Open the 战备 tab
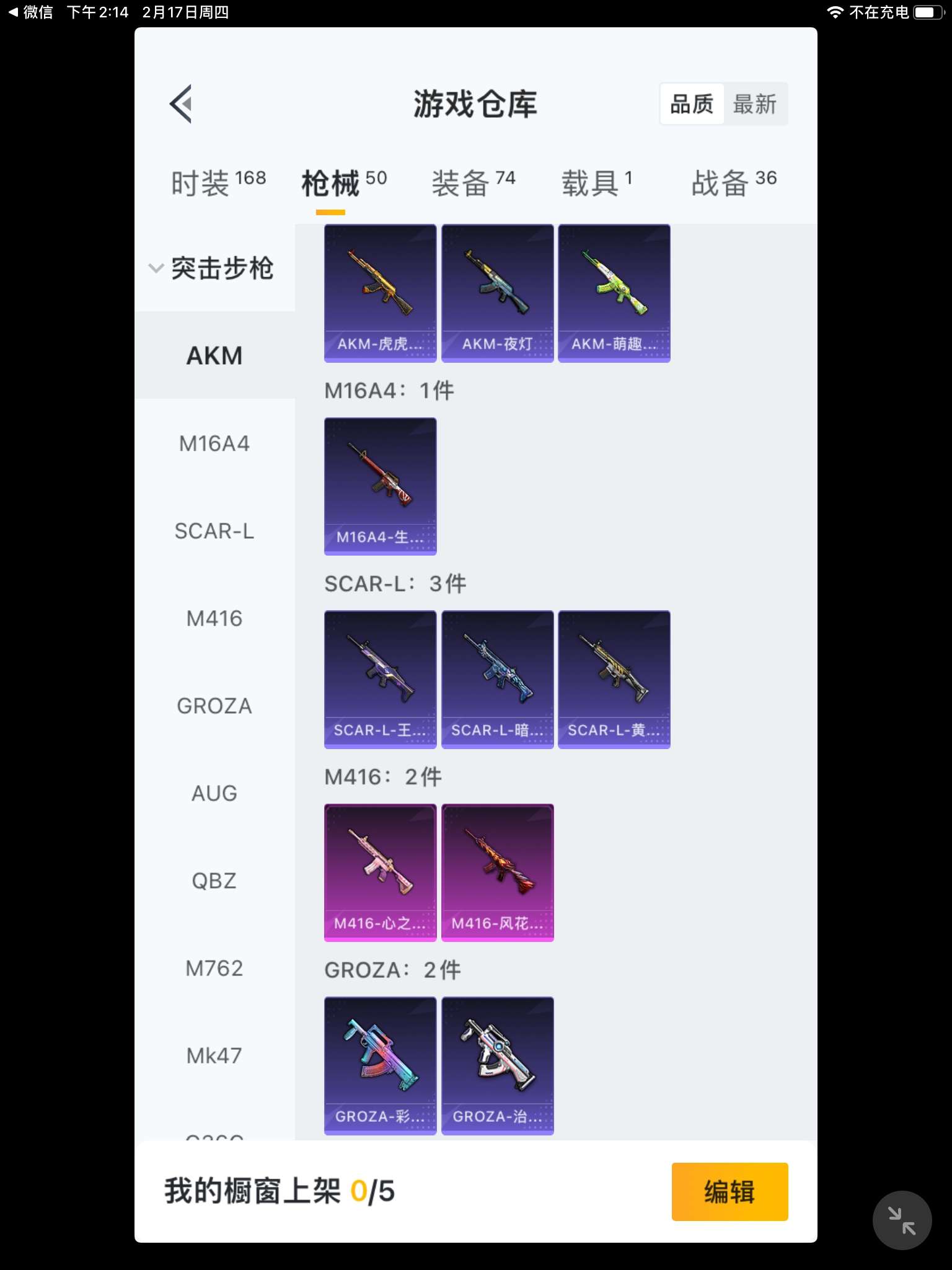Viewport: 952px width, 1270px height. (x=733, y=183)
